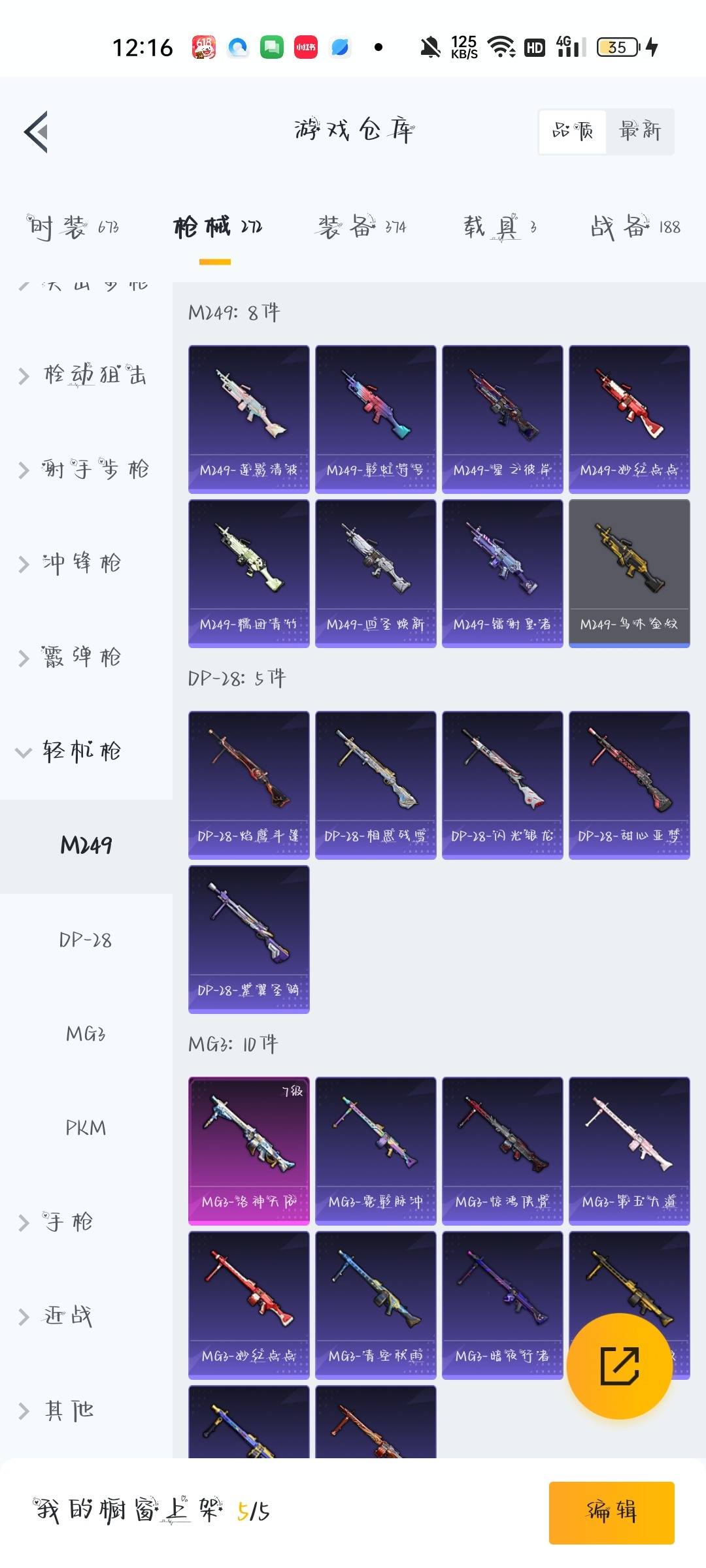Switch to the 时装 tab
Image resolution: width=706 pixels, height=1568 pixels.
point(73,227)
